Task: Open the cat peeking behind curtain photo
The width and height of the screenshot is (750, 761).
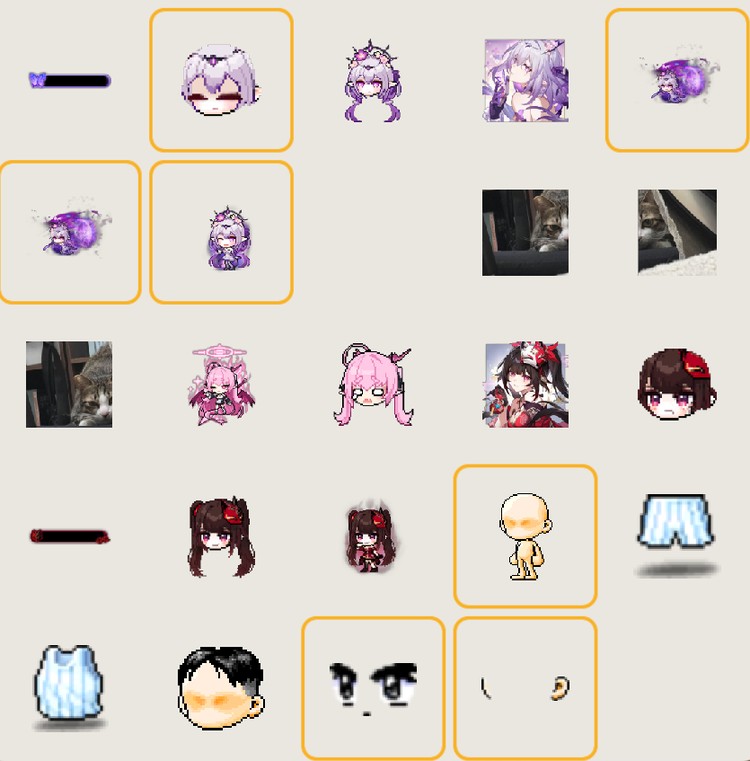Action: tap(677, 232)
